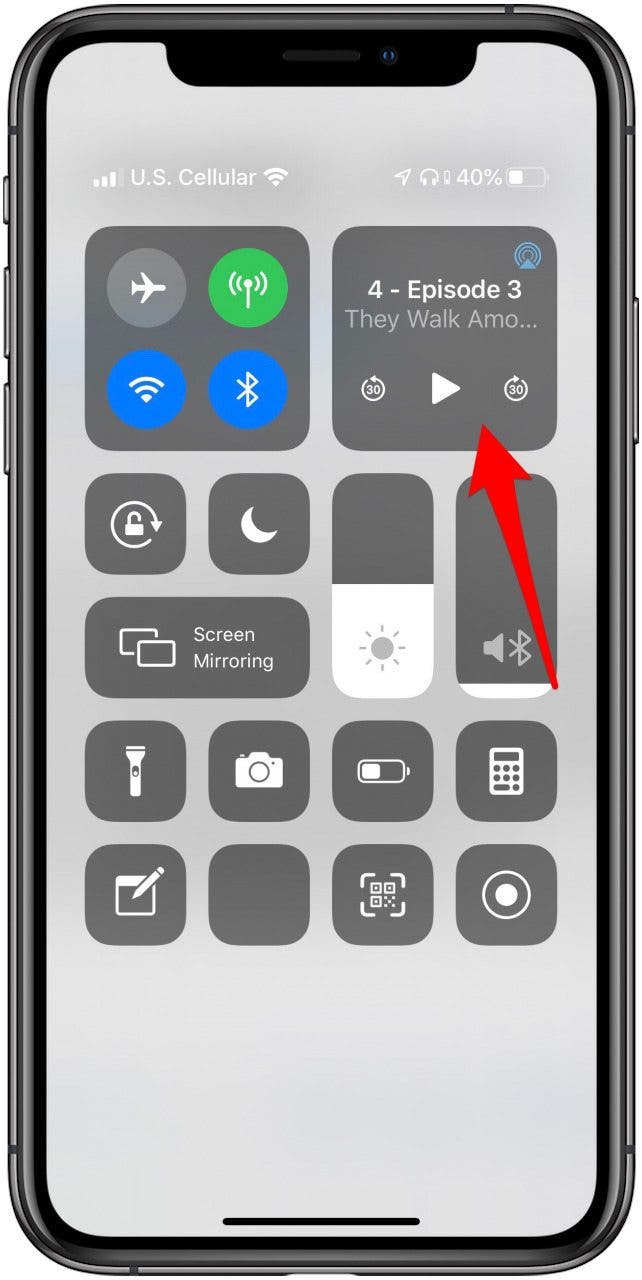Launch the Camera
This screenshot has width=642, height=1280.
pos(259,771)
